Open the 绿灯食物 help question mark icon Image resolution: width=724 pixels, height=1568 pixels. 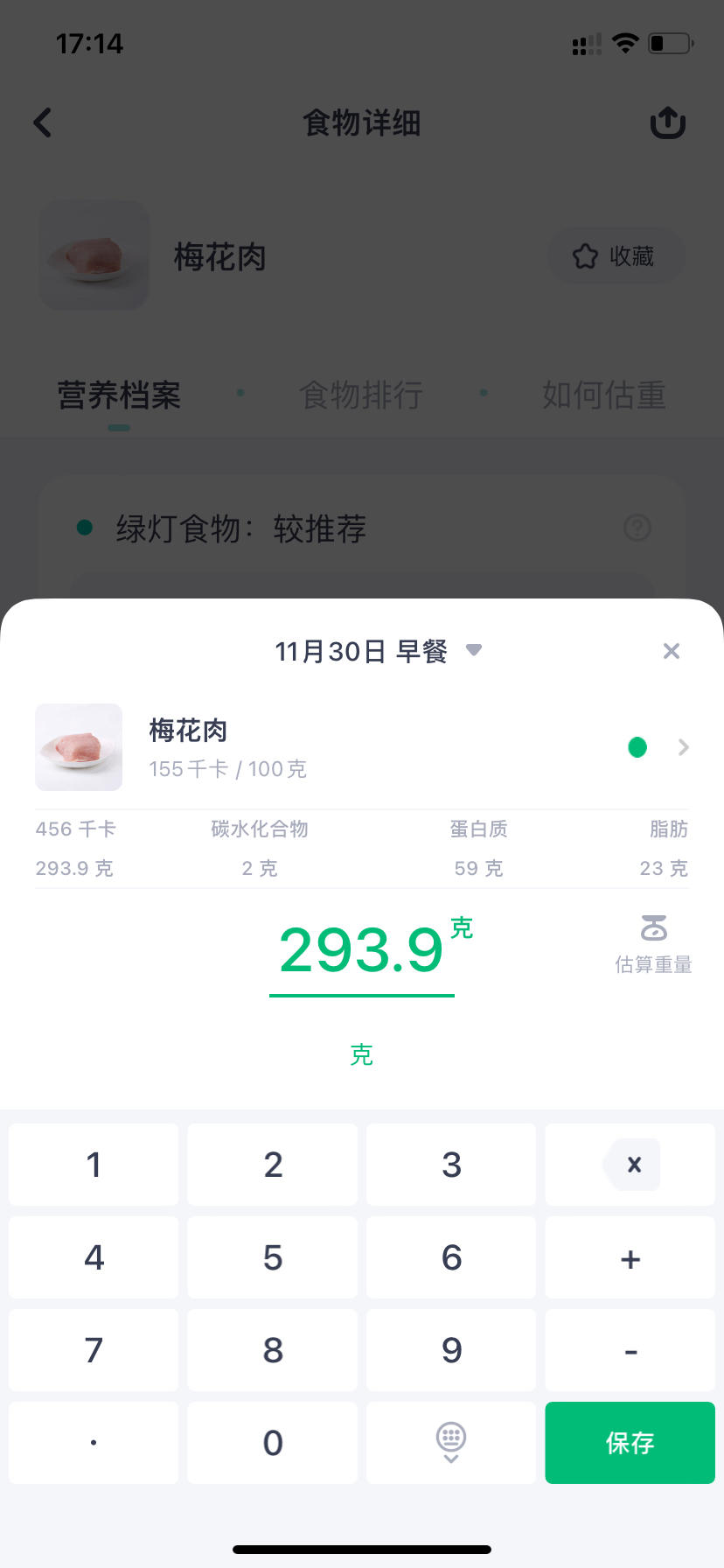[637, 528]
